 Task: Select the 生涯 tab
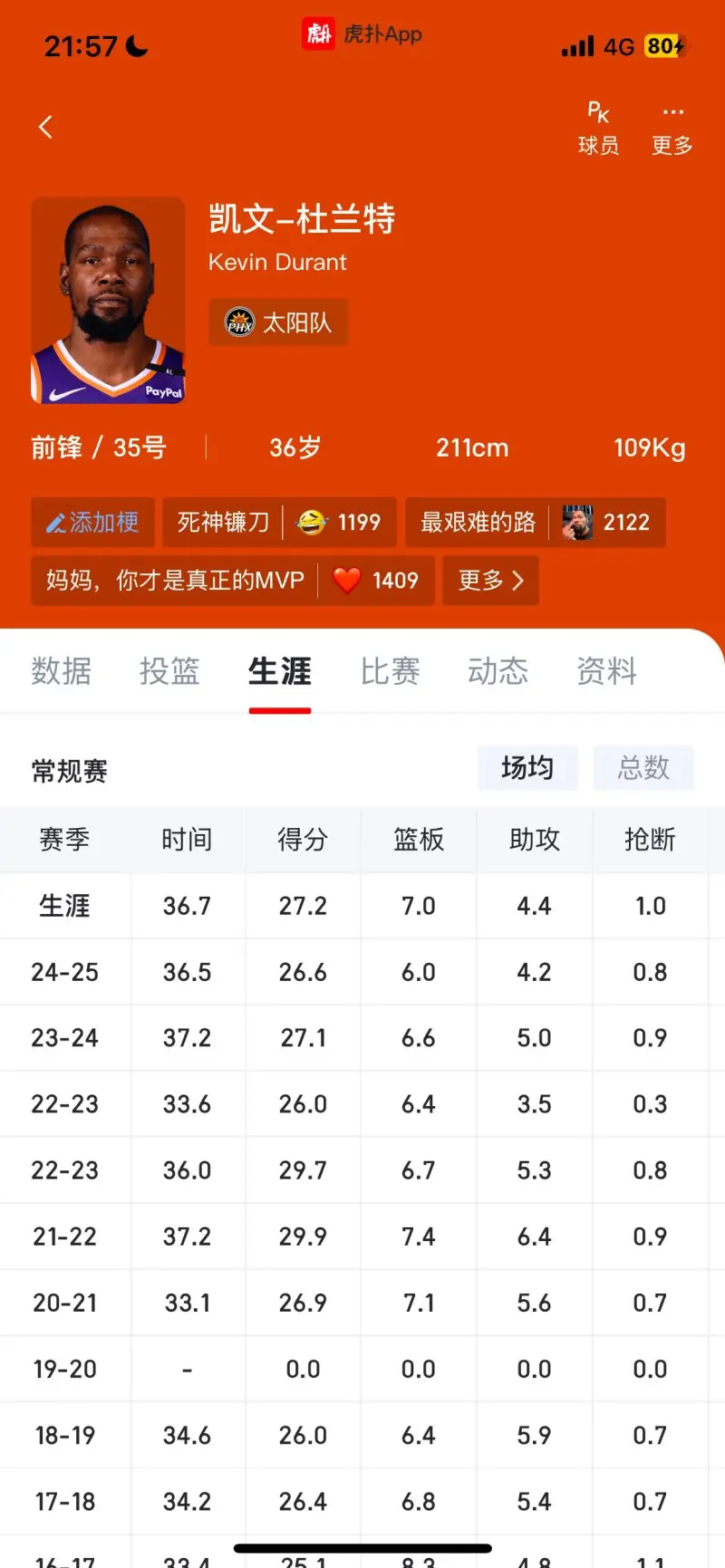(x=280, y=671)
